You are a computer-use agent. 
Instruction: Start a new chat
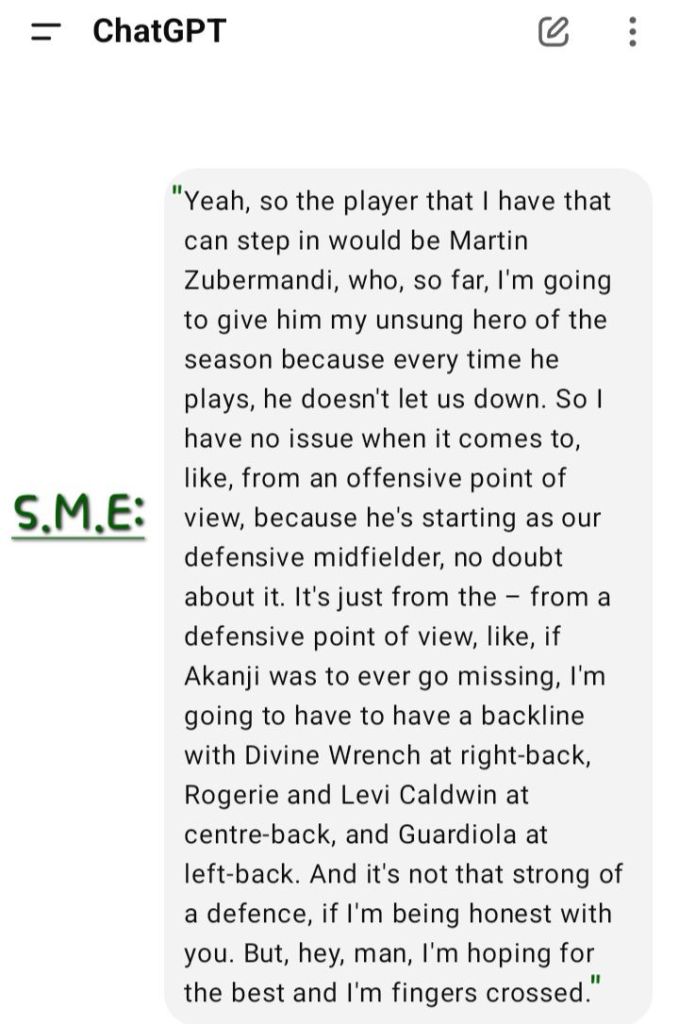pyautogui.click(x=553, y=32)
